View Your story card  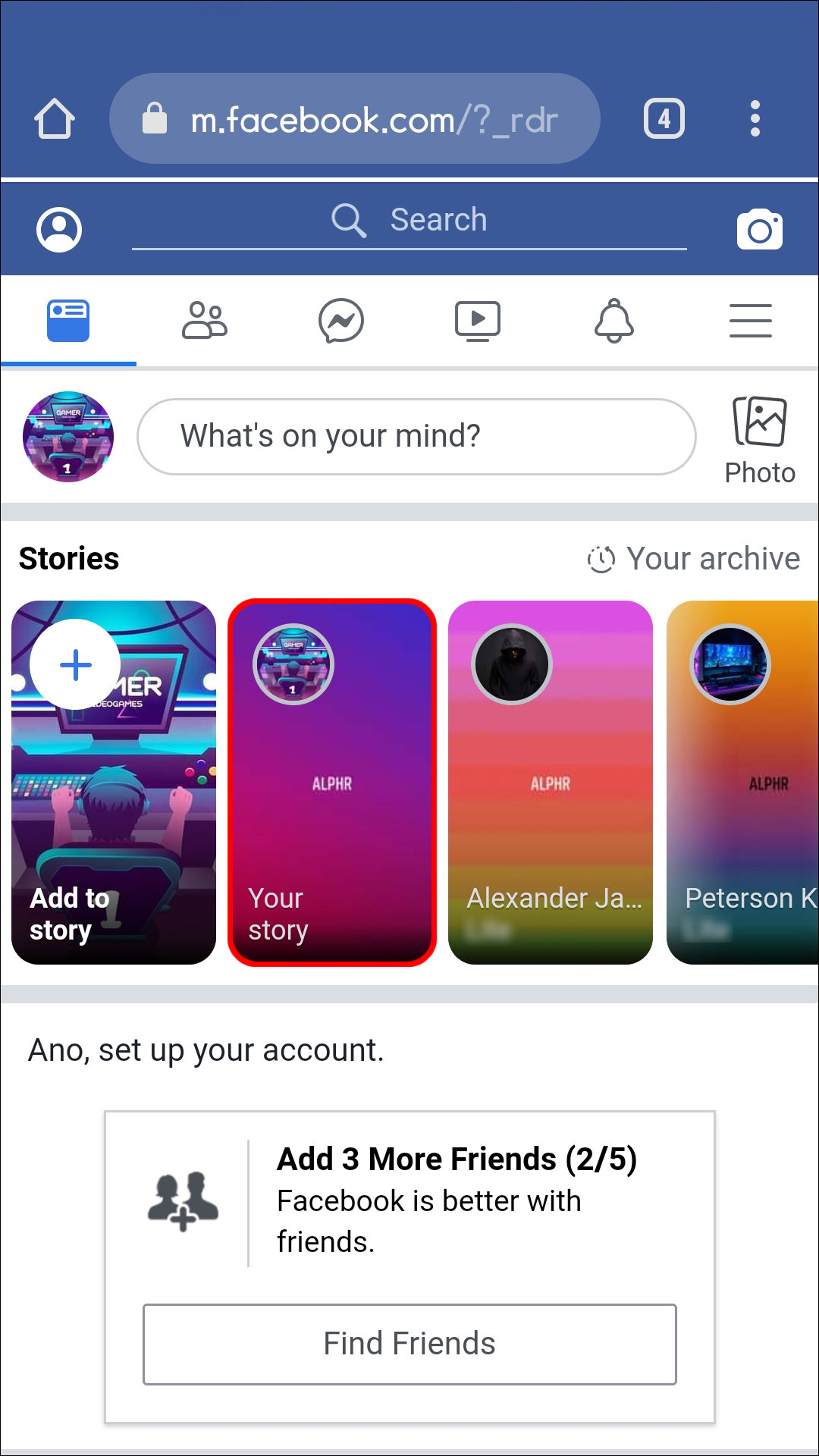point(332,783)
